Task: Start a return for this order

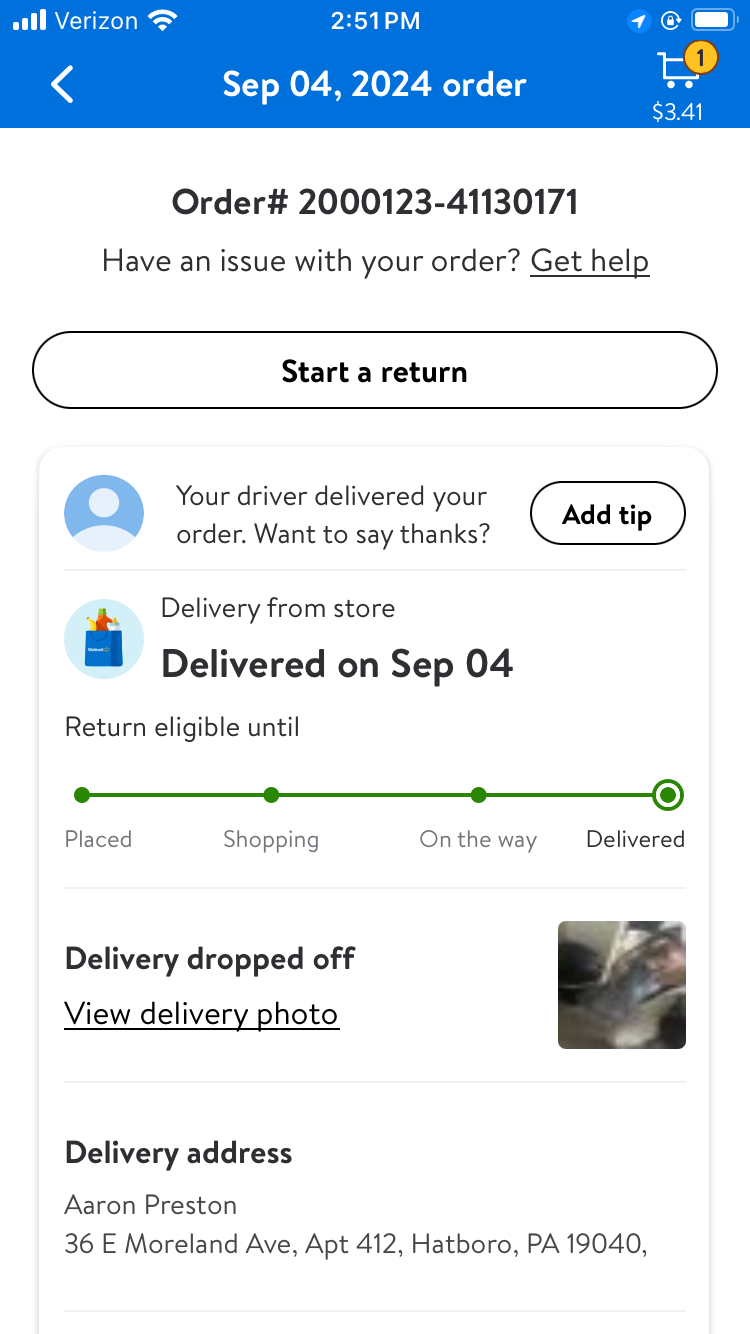Action: (x=375, y=371)
